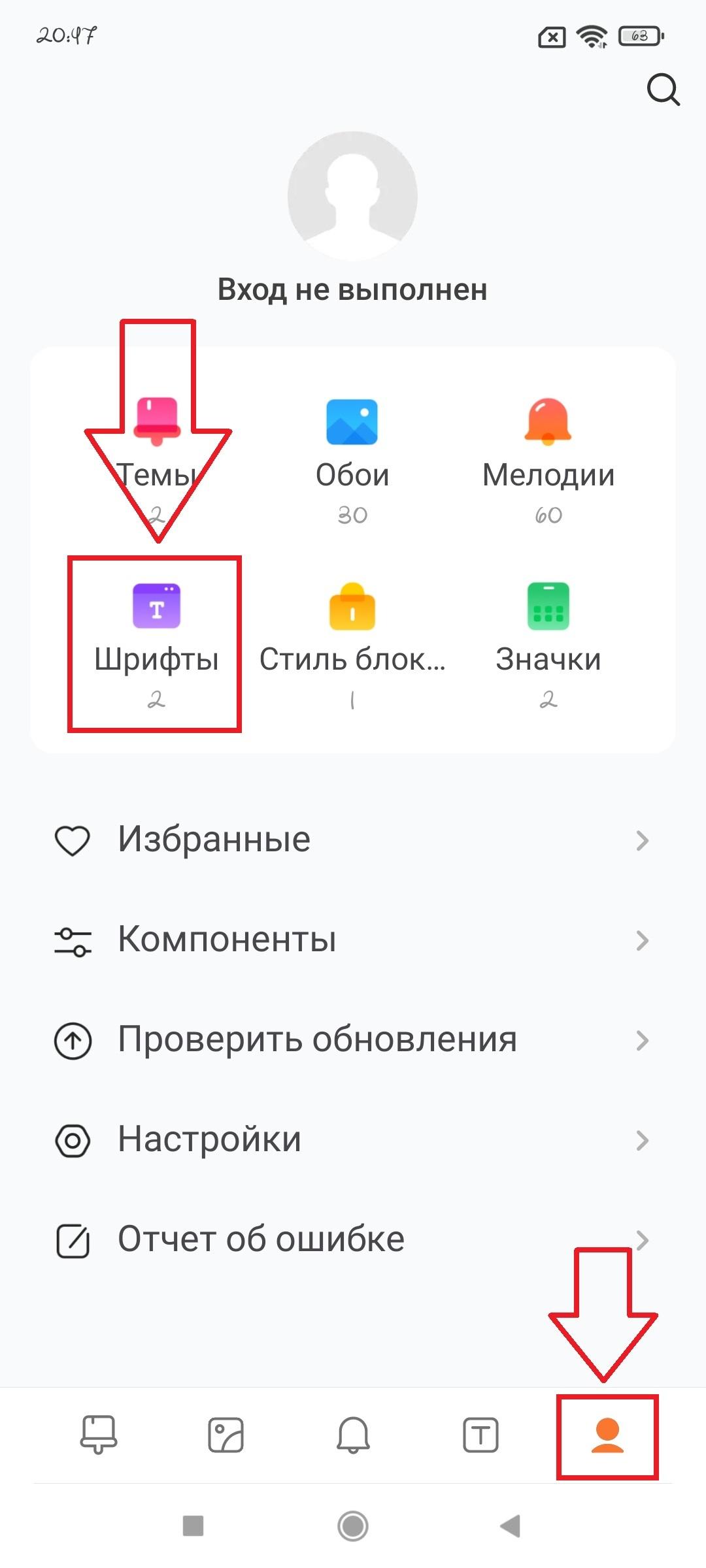
Task: Open the search icon
Action: [663, 90]
